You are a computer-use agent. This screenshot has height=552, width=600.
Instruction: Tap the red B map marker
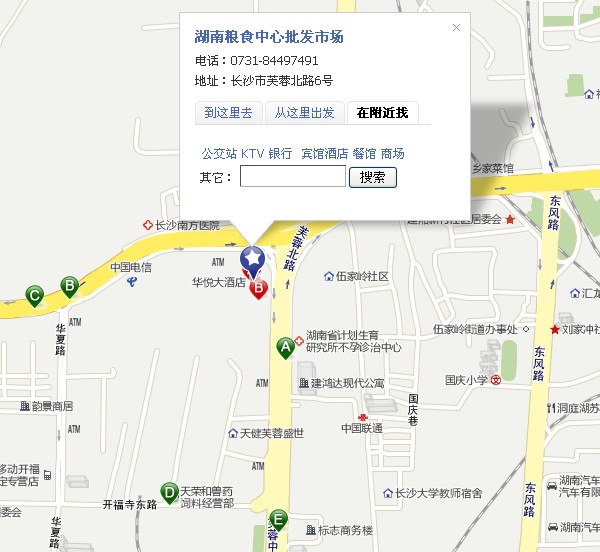tap(258, 288)
